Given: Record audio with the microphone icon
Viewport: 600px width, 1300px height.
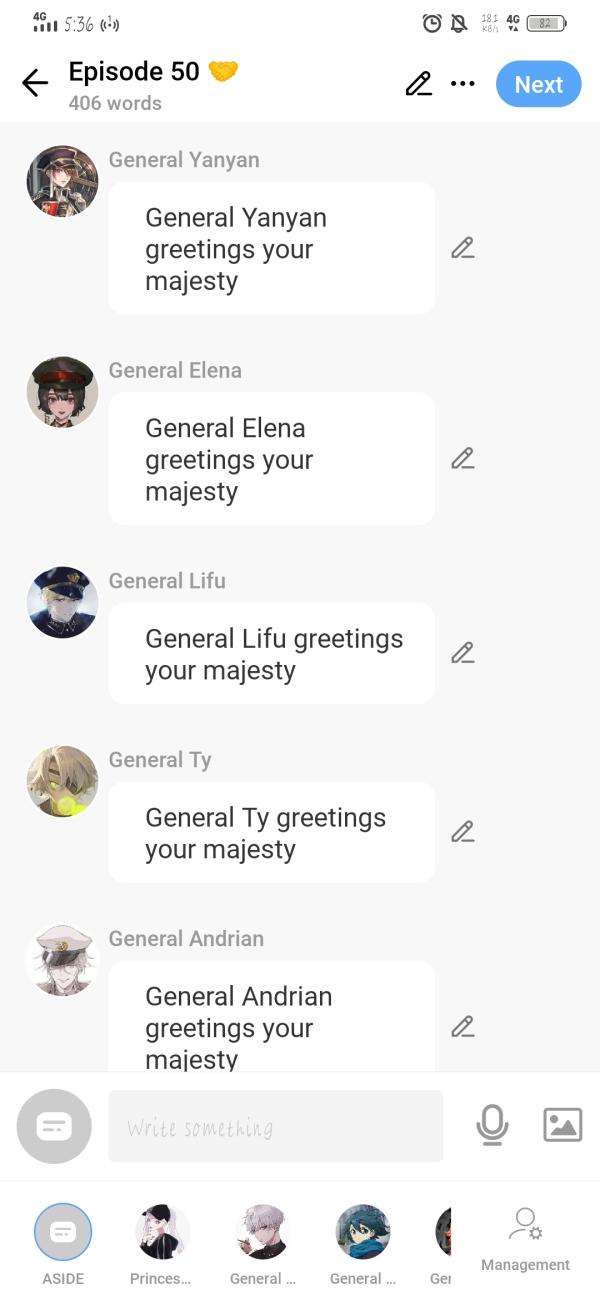Looking at the screenshot, I should click(492, 1126).
